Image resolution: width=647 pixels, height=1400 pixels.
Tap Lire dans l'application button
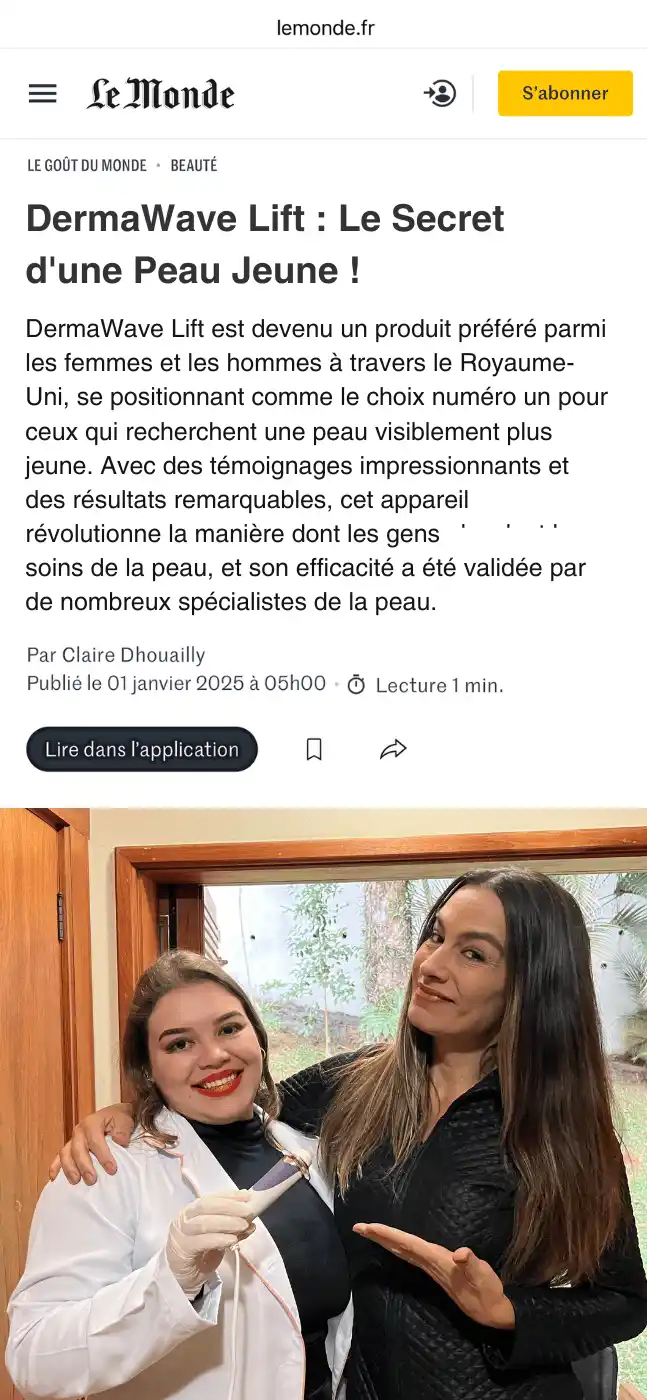click(x=142, y=749)
